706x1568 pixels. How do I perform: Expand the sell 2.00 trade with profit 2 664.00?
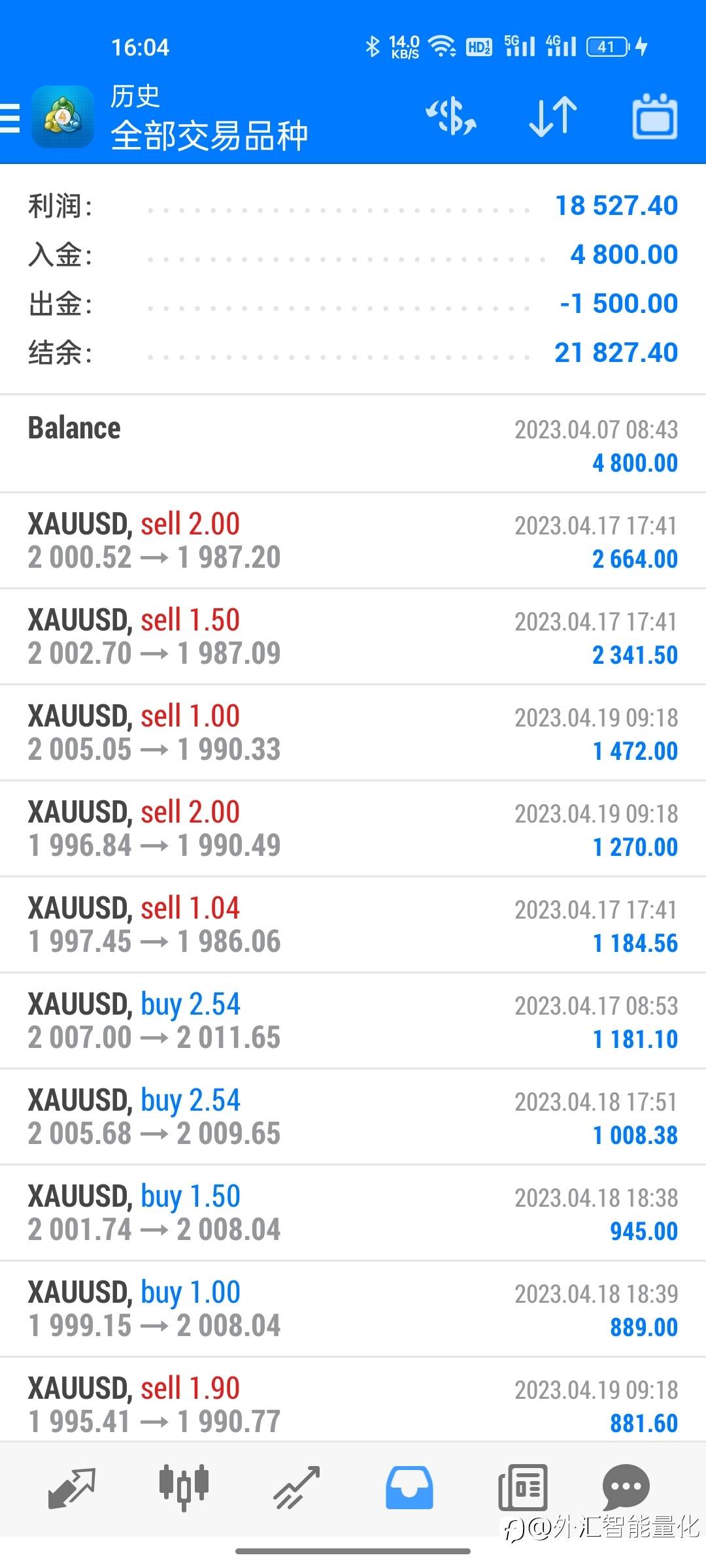coord(353,541)
